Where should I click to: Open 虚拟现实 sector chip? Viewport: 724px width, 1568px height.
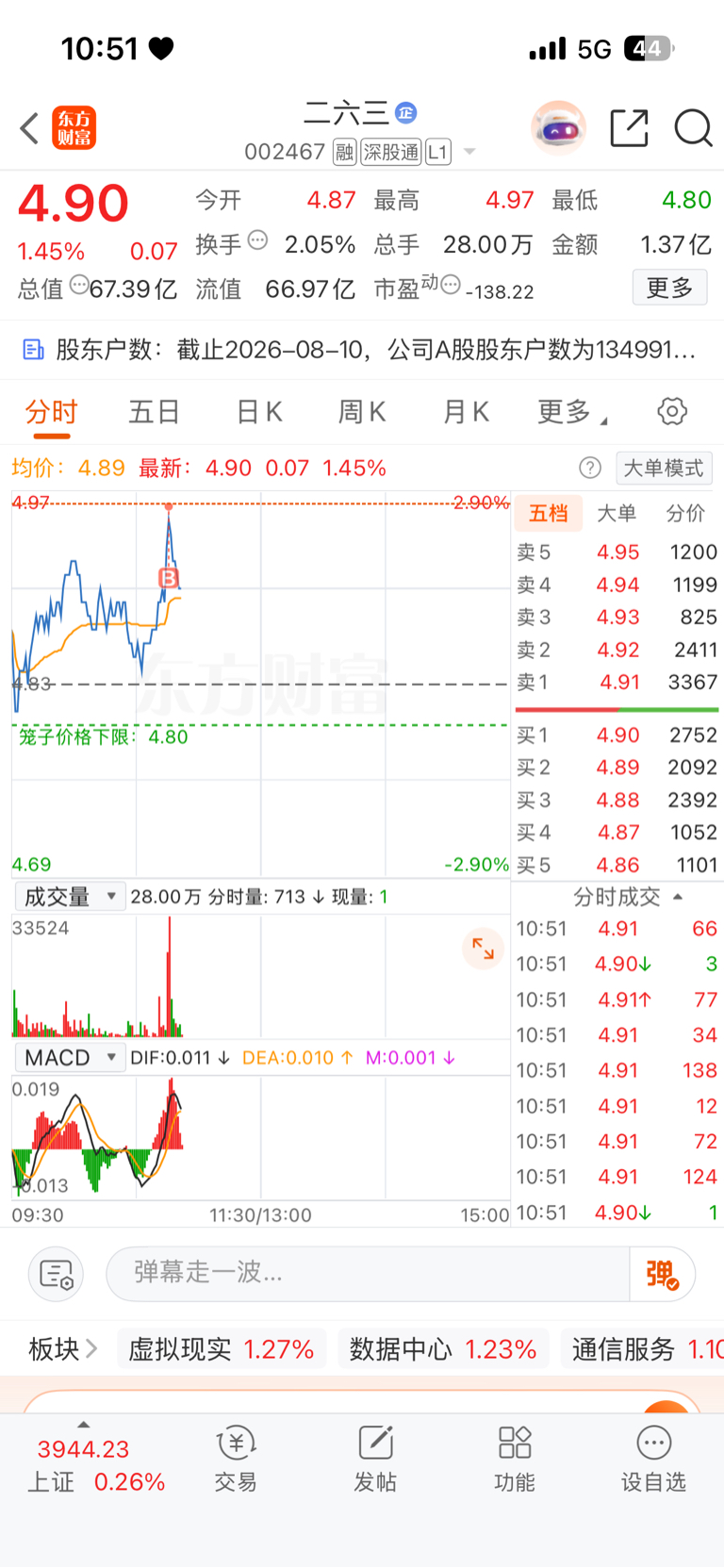click(222, 1349)
